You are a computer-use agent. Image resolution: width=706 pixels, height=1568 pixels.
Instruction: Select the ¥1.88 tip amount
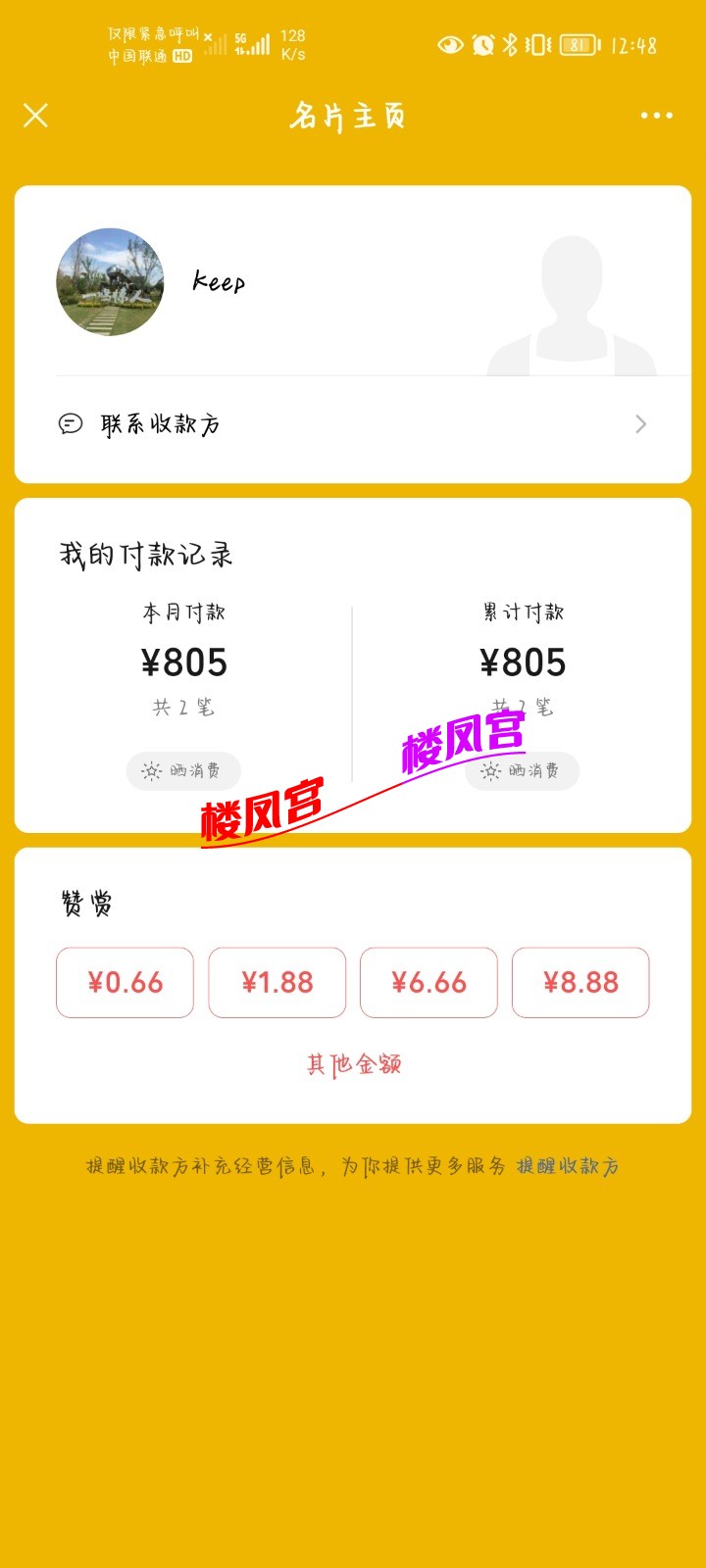tap(277, 983)
